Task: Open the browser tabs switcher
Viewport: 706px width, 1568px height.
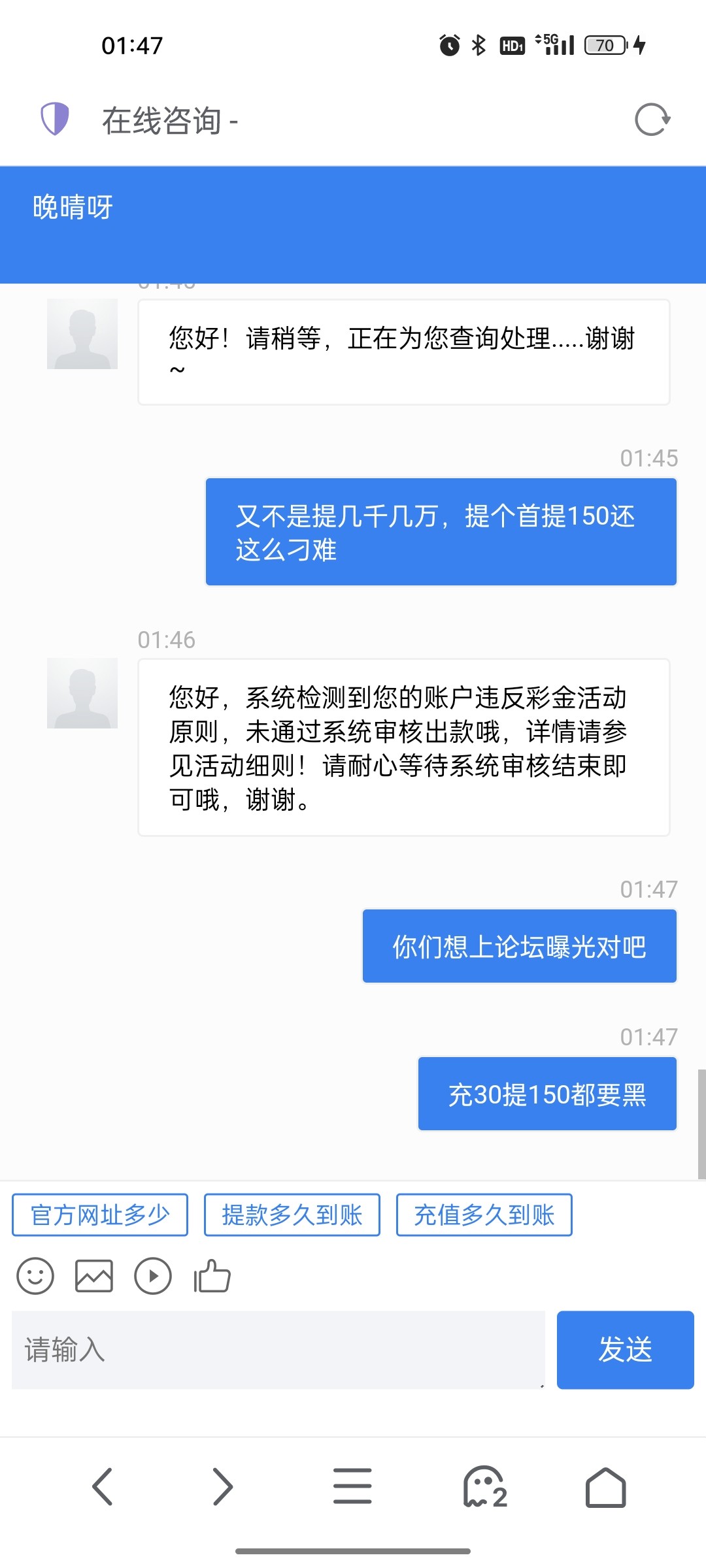Action: pyautogui.click(x=484, y=1487)
